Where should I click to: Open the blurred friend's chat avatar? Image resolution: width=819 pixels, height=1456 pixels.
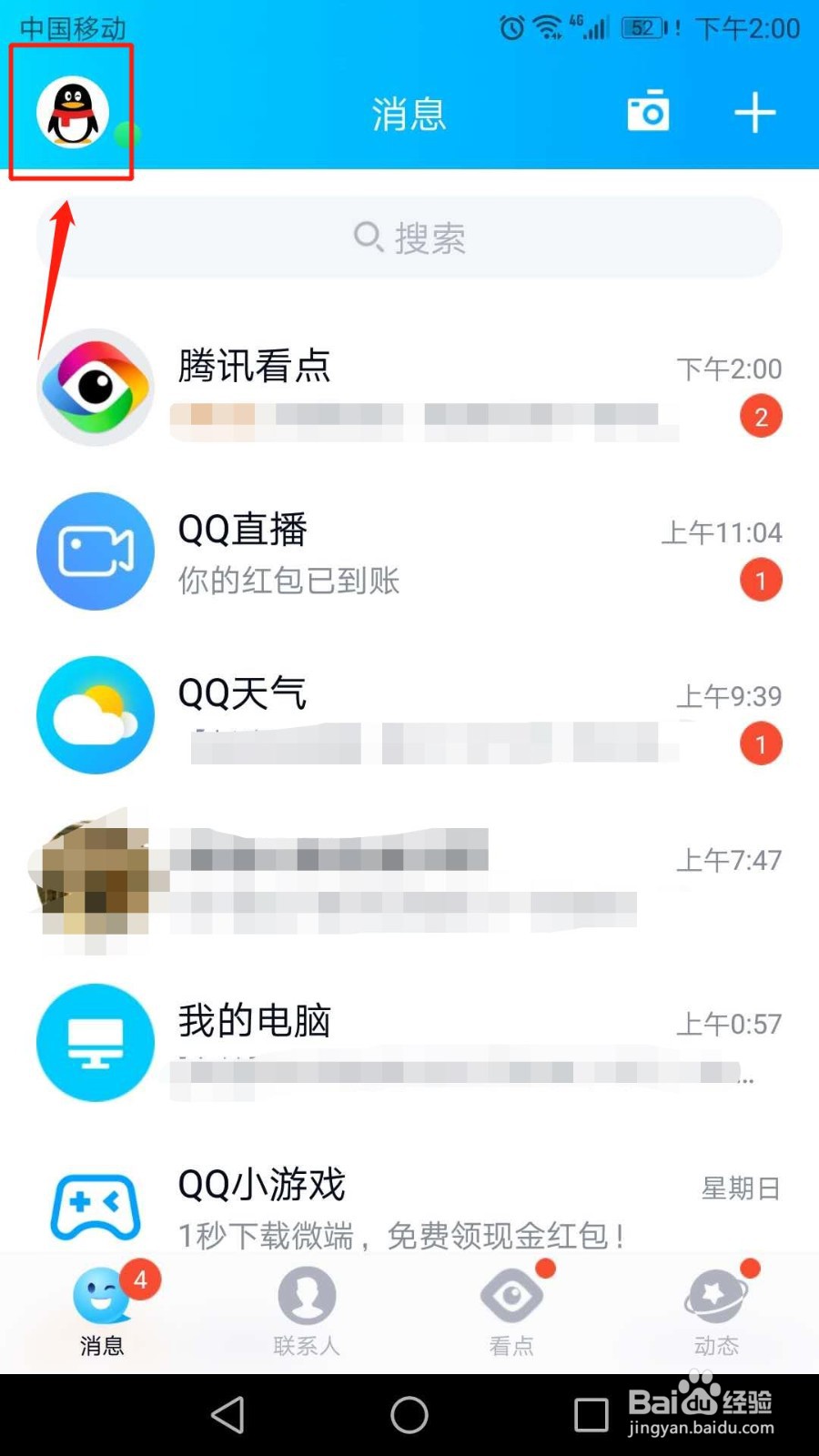point(95,879)
